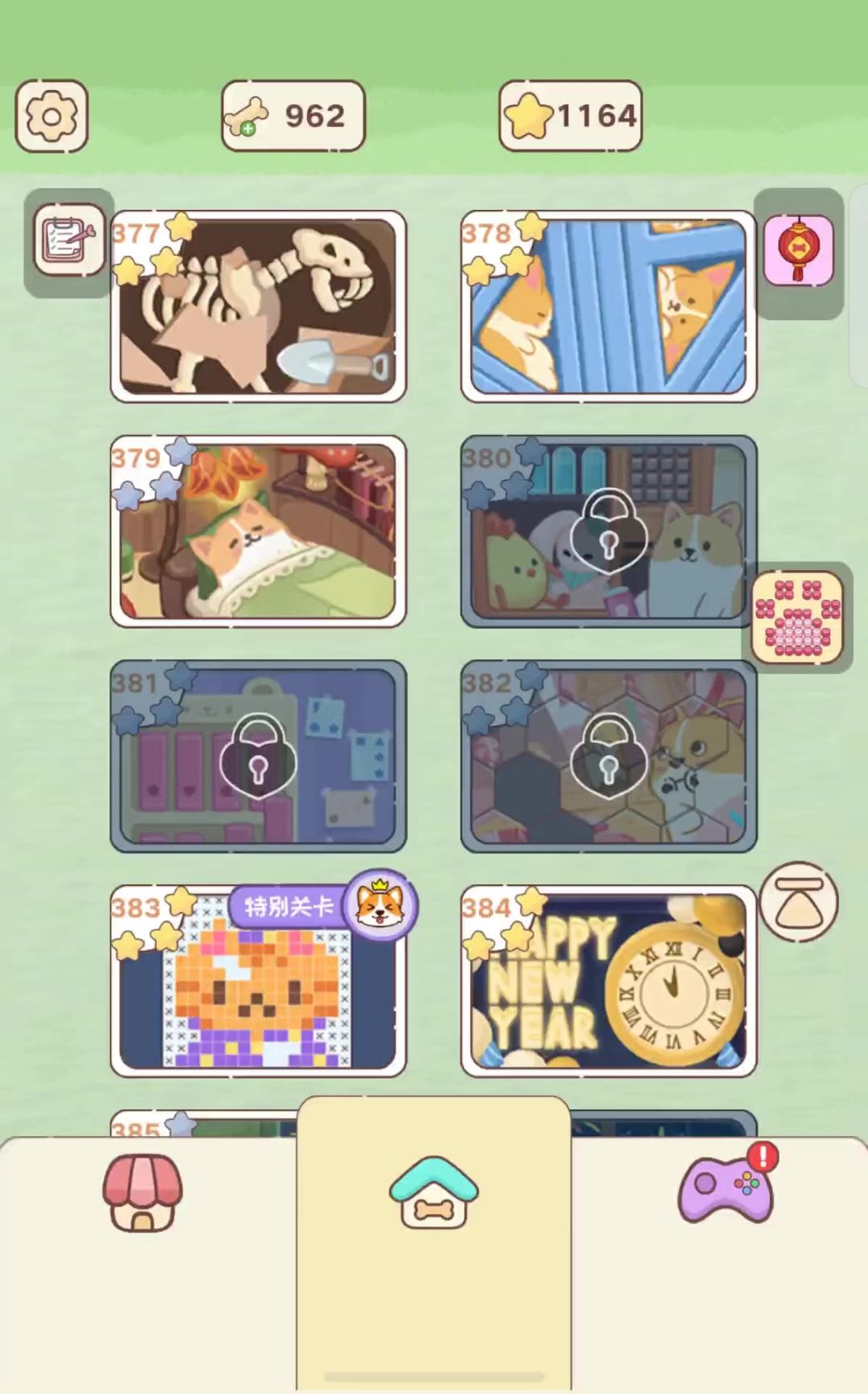Play level 379 sleeping corgi puzzle
The image size is (868, 1394).
(258, 531)
